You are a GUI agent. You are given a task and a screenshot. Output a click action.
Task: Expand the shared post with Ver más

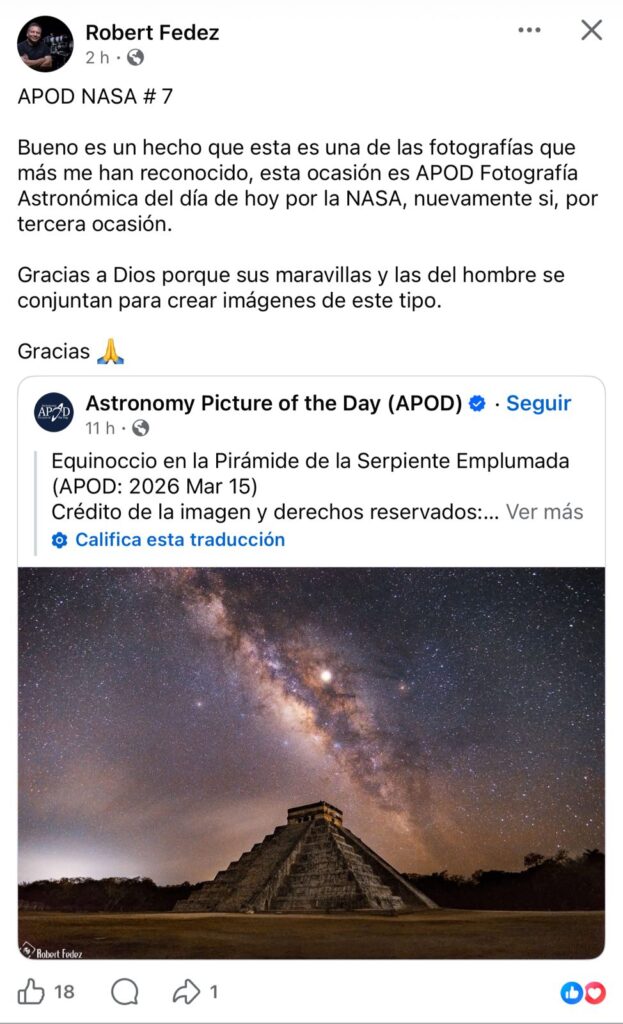[545, 511]
